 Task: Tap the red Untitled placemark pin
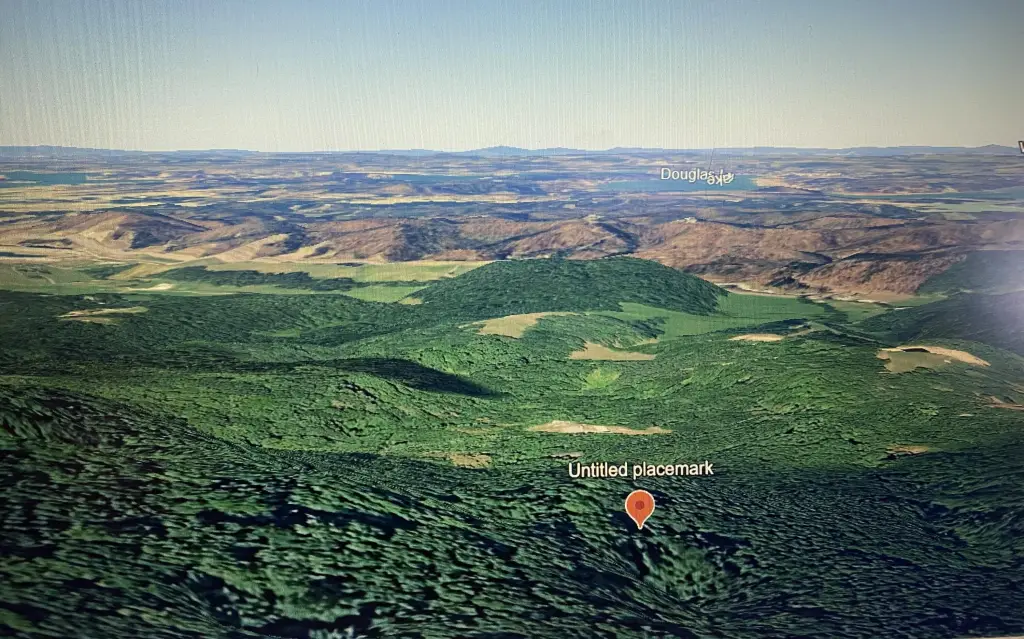639,506
